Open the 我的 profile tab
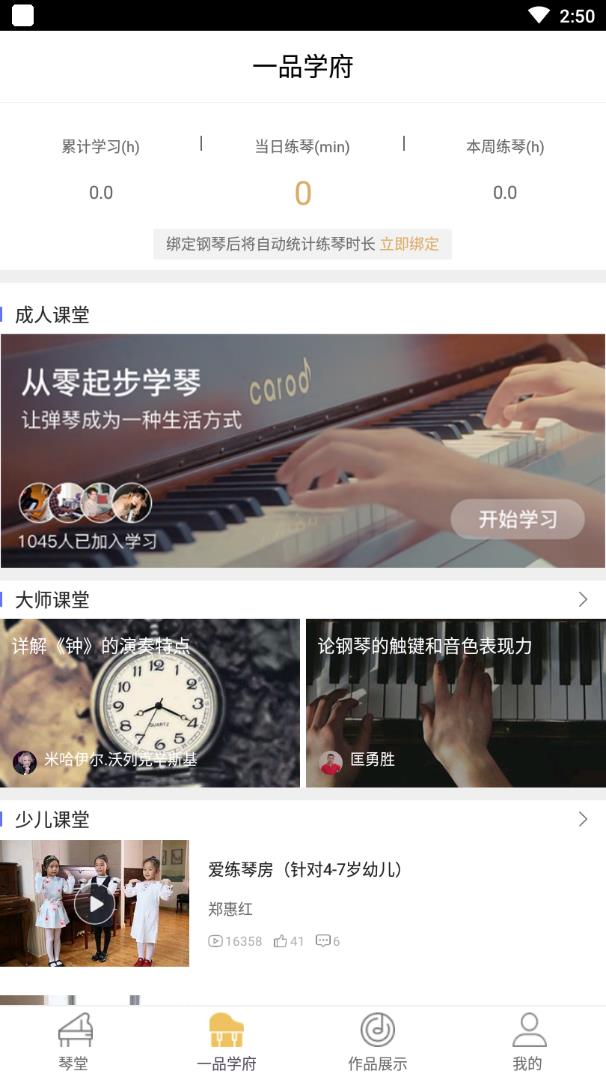The height and width of the screenshot is (1080, 606). pos(528,1041)
